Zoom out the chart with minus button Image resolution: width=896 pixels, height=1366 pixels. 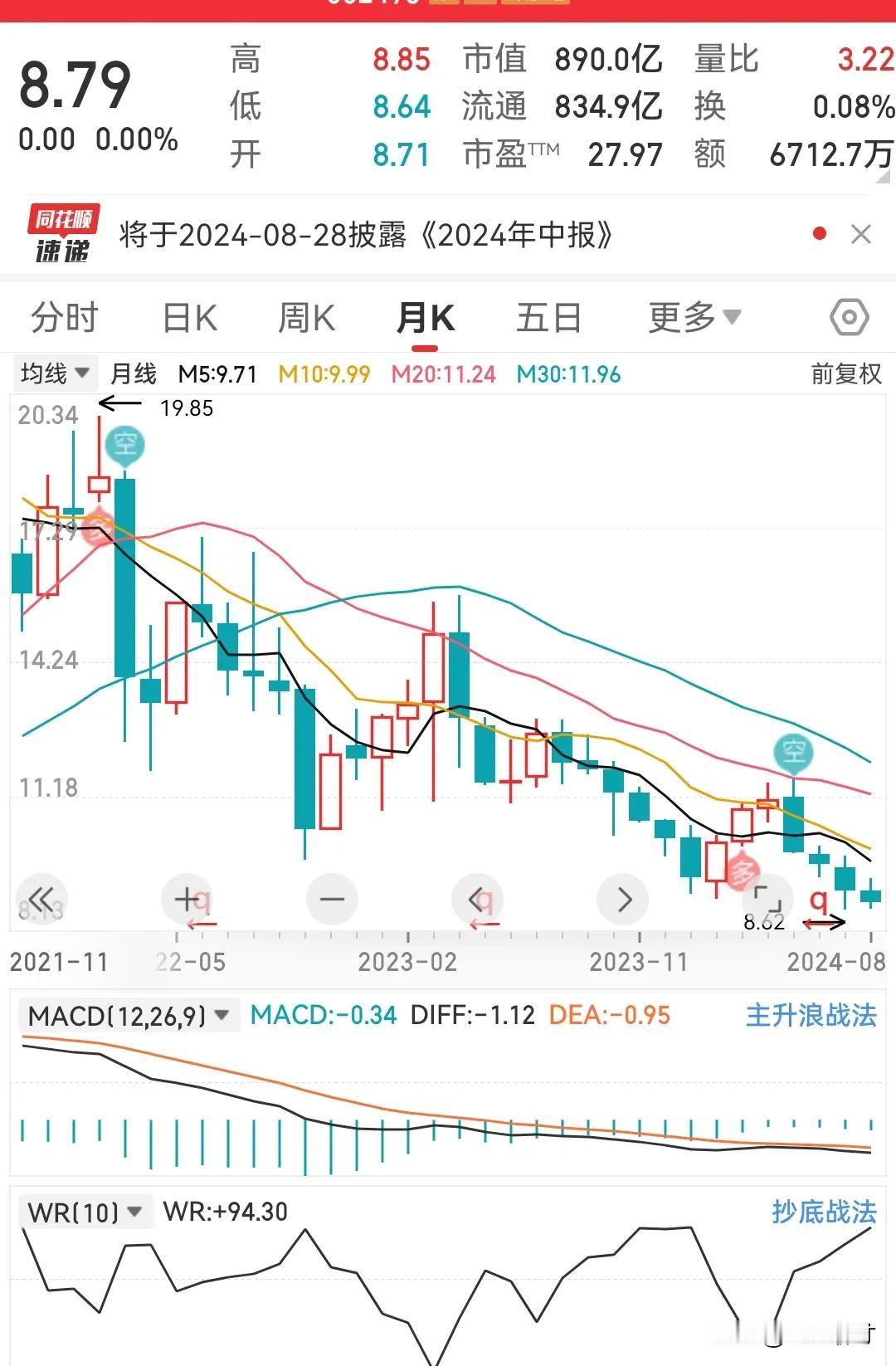click(x=332, y=899)
